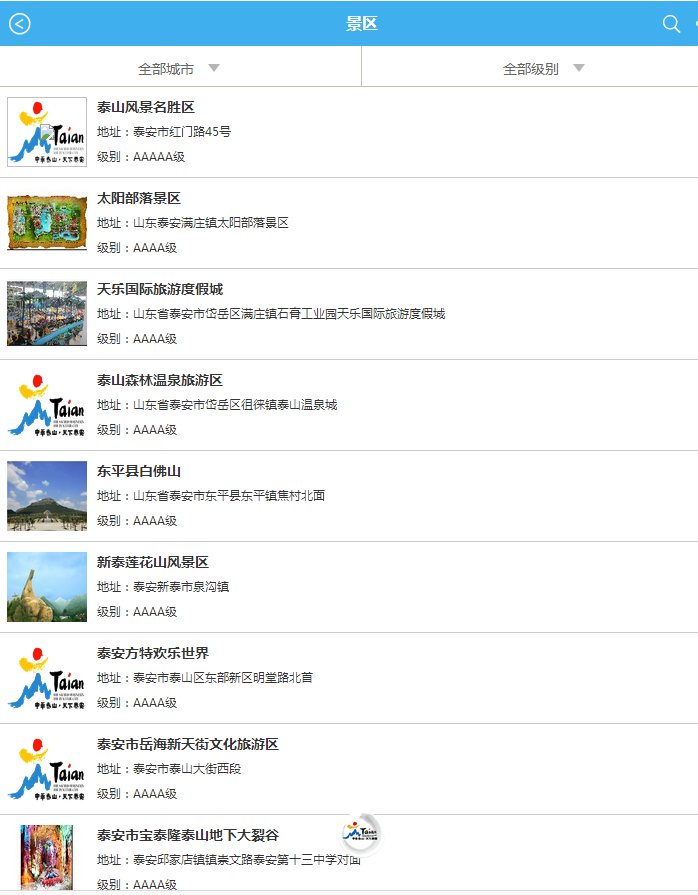Open 泰安方特欢乐世界 listing

153,654
